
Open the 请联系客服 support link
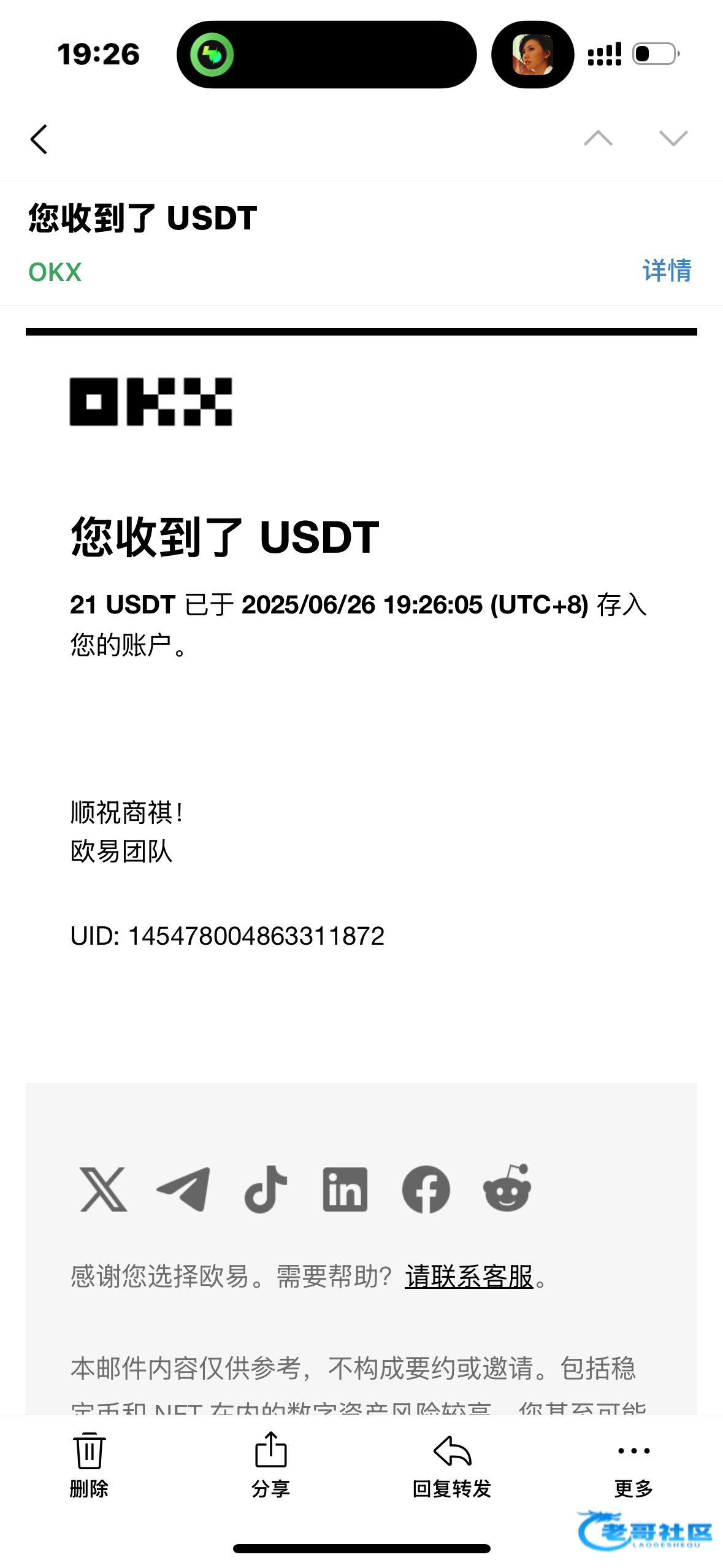[469, 1277]
